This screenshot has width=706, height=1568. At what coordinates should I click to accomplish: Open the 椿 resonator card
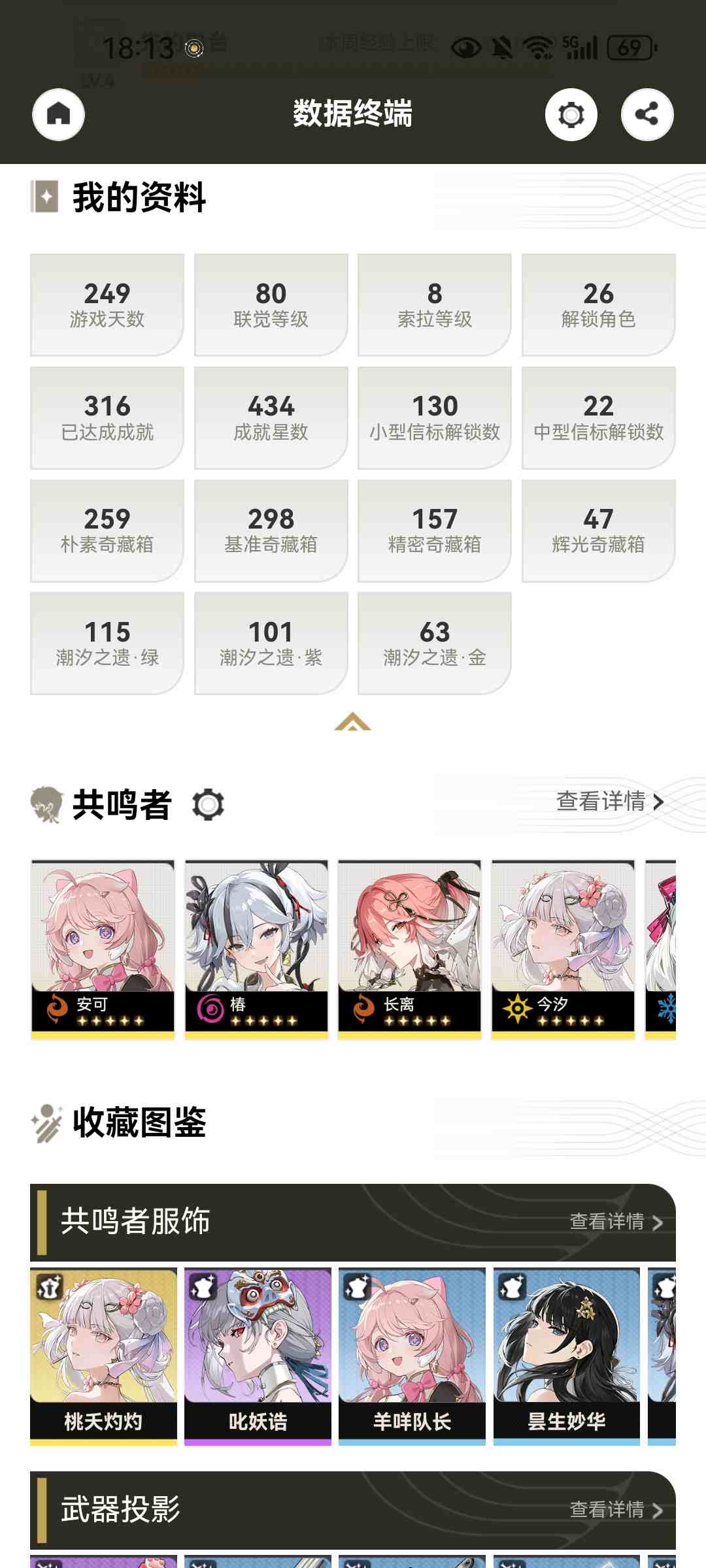[x=256, y=949]
